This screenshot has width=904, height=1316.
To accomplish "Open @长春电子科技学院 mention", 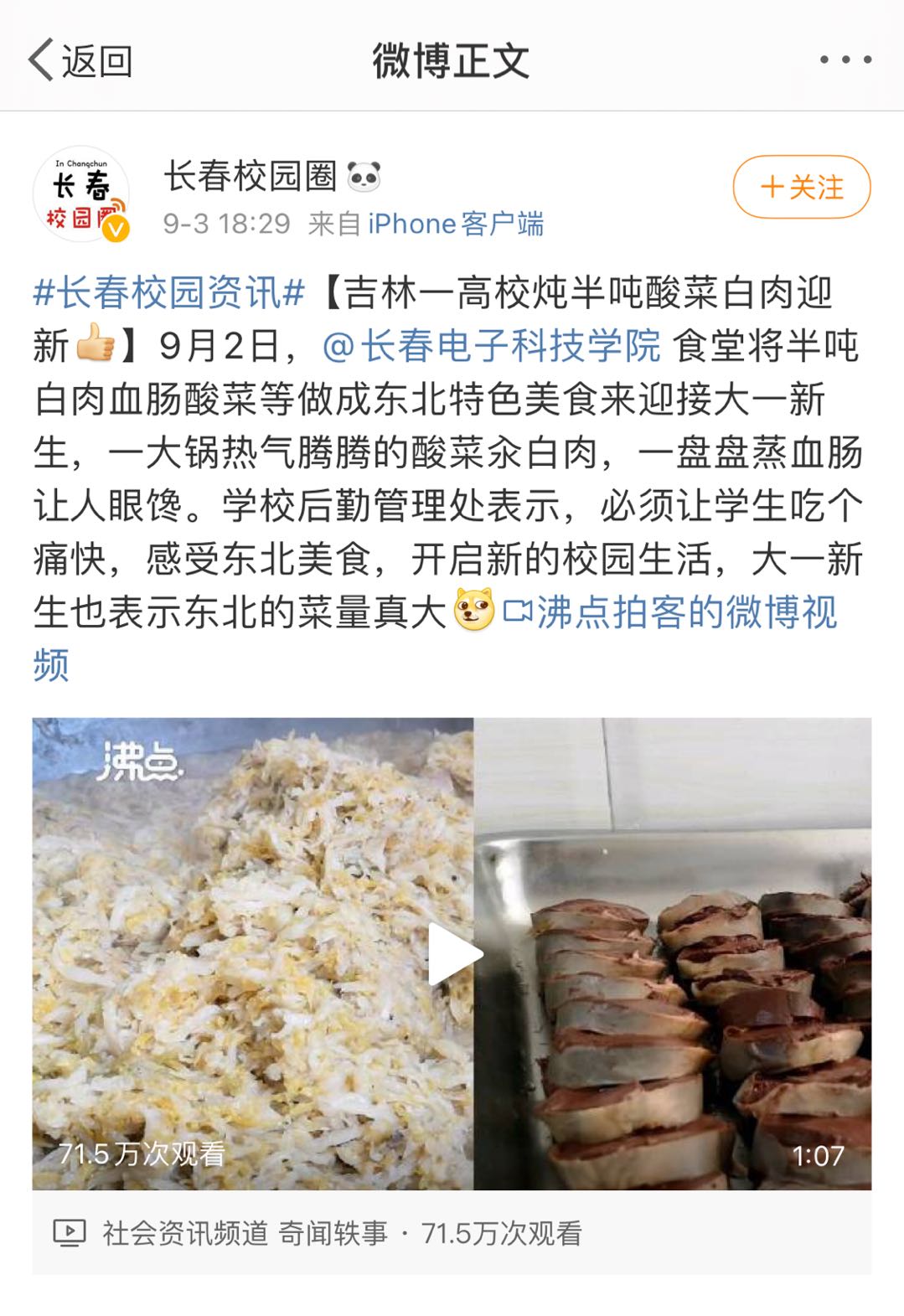I will click(492, 346).
